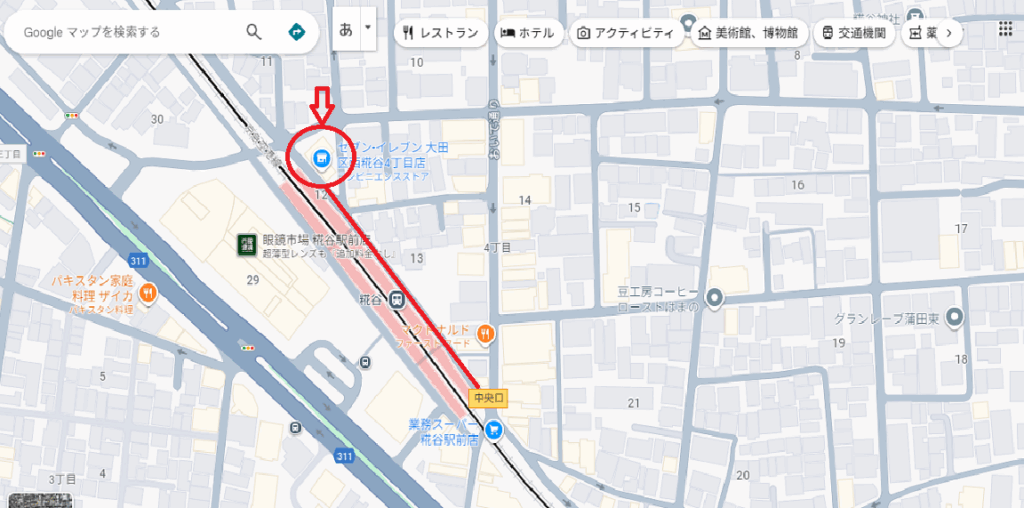Open the マクドナルド restaurant pin

(484, 333)
